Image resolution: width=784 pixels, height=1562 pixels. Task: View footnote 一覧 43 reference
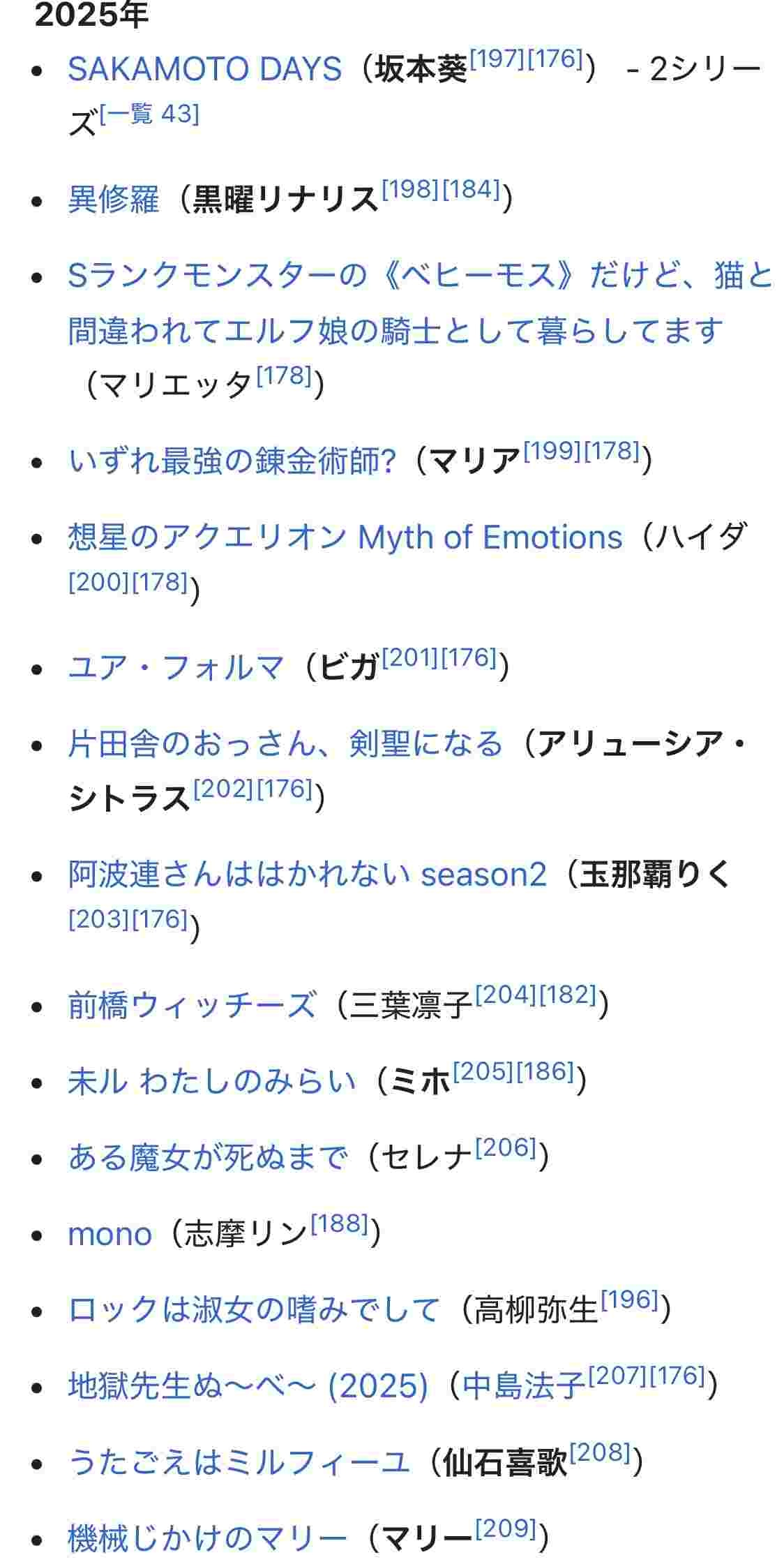[149, 114]
